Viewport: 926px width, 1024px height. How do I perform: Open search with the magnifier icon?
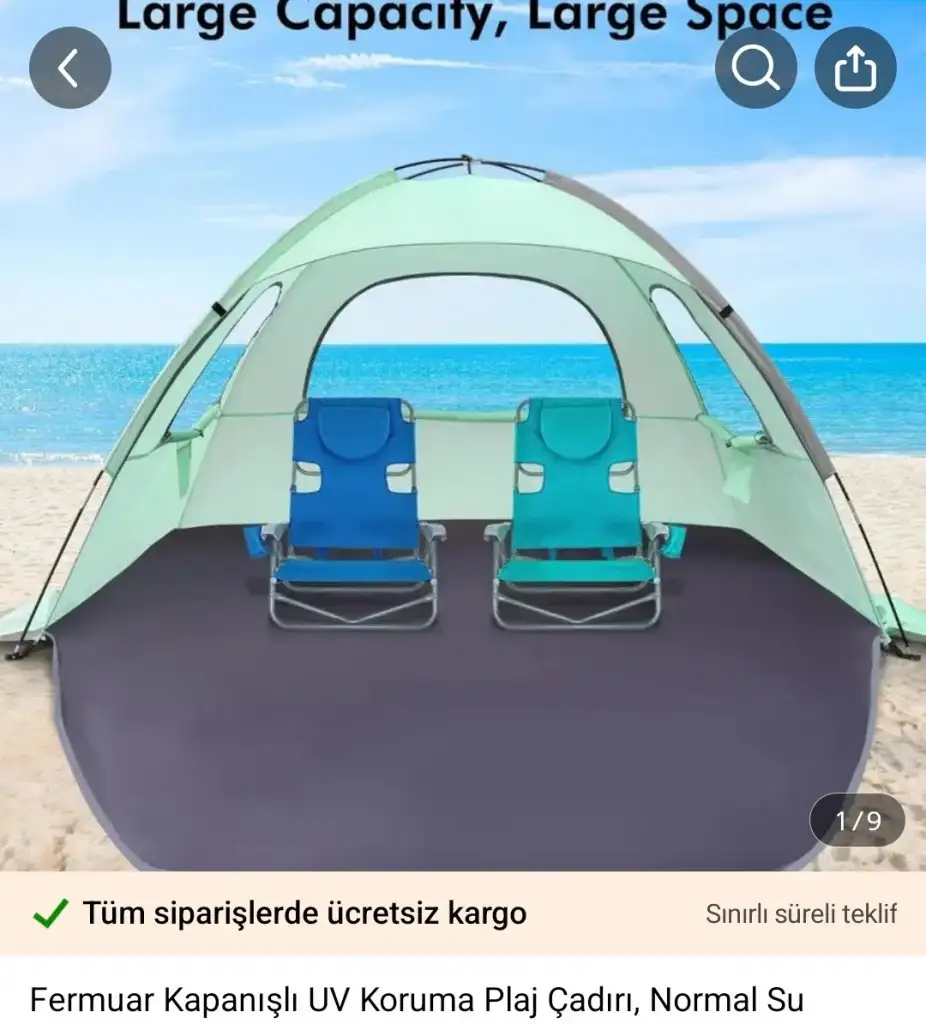(756, 68)
